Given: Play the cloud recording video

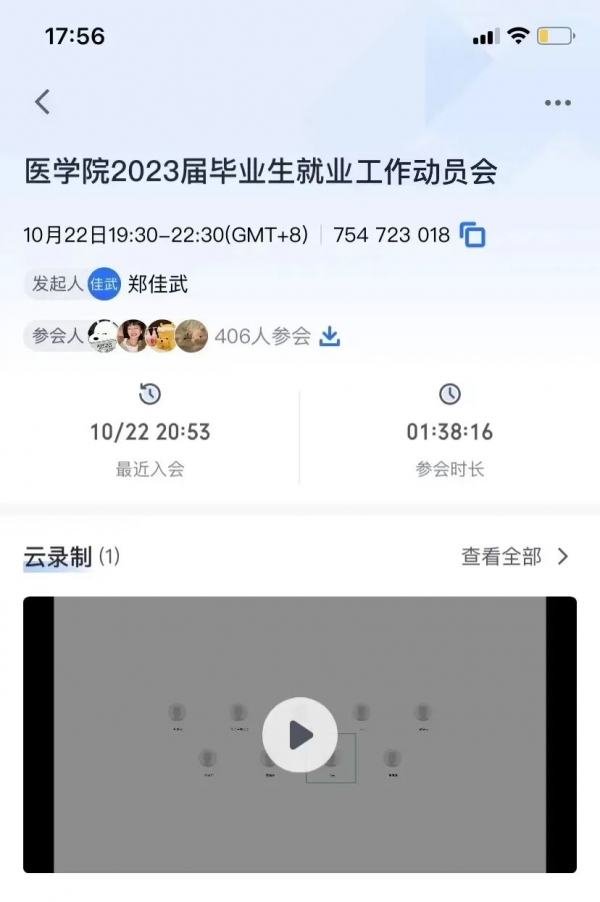Looking at the screenshot, I should 300,735.
